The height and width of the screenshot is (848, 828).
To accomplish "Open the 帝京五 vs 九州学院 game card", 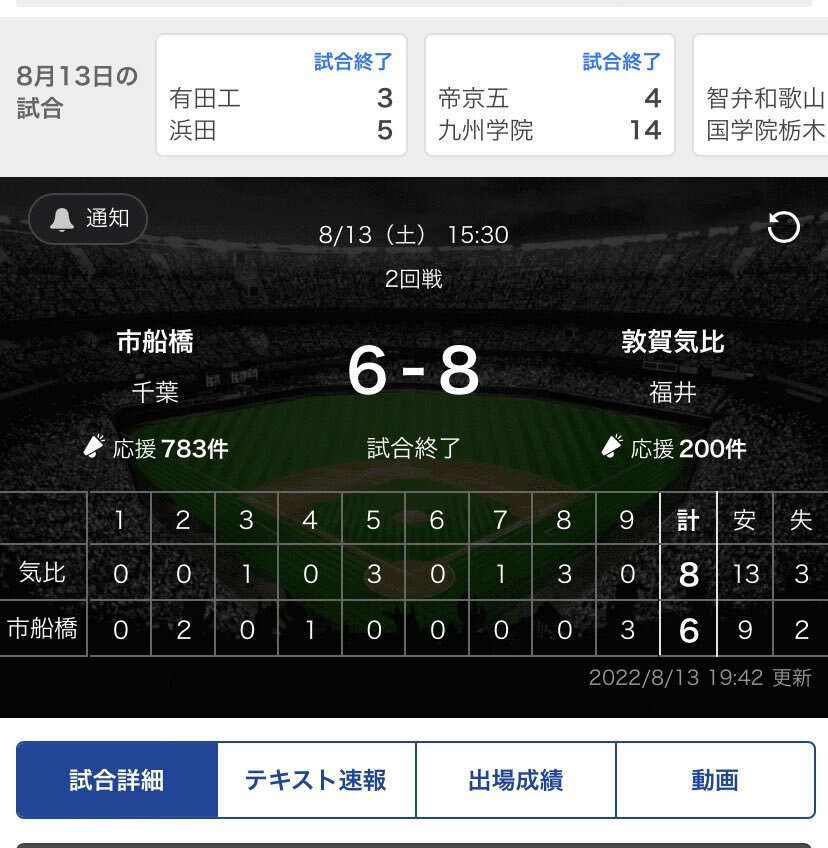I will [x=550, y=96].
